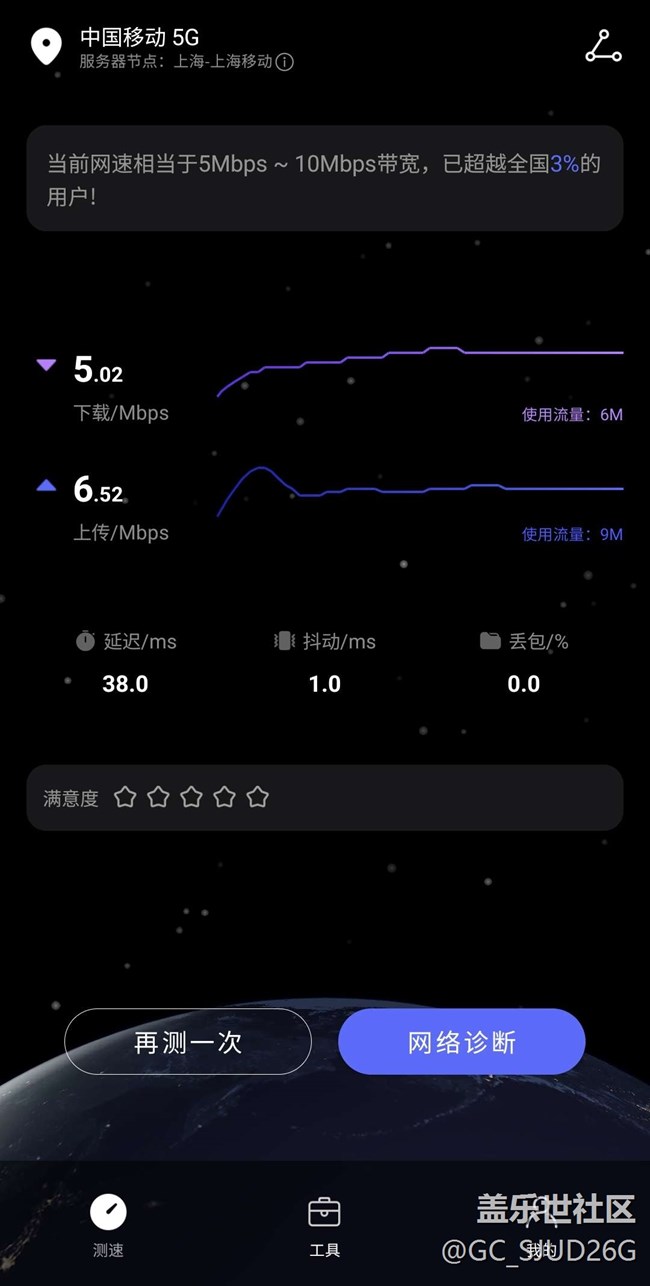This screenshot has height=1286, width=650.
Task: Share the speed test result
Action: click(603, 47)
